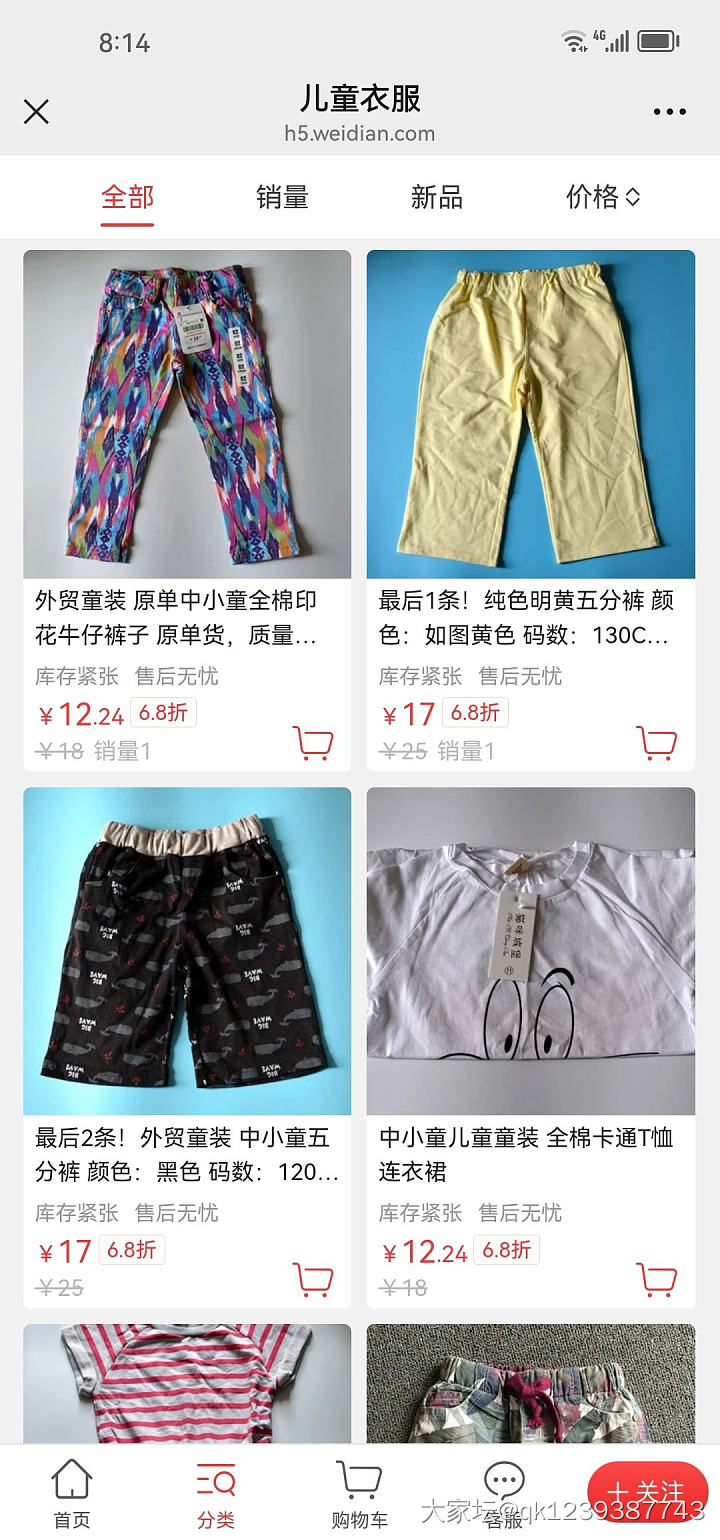Select the 全部 tab
Screen dimensions: 720x1540
point(126,197)
